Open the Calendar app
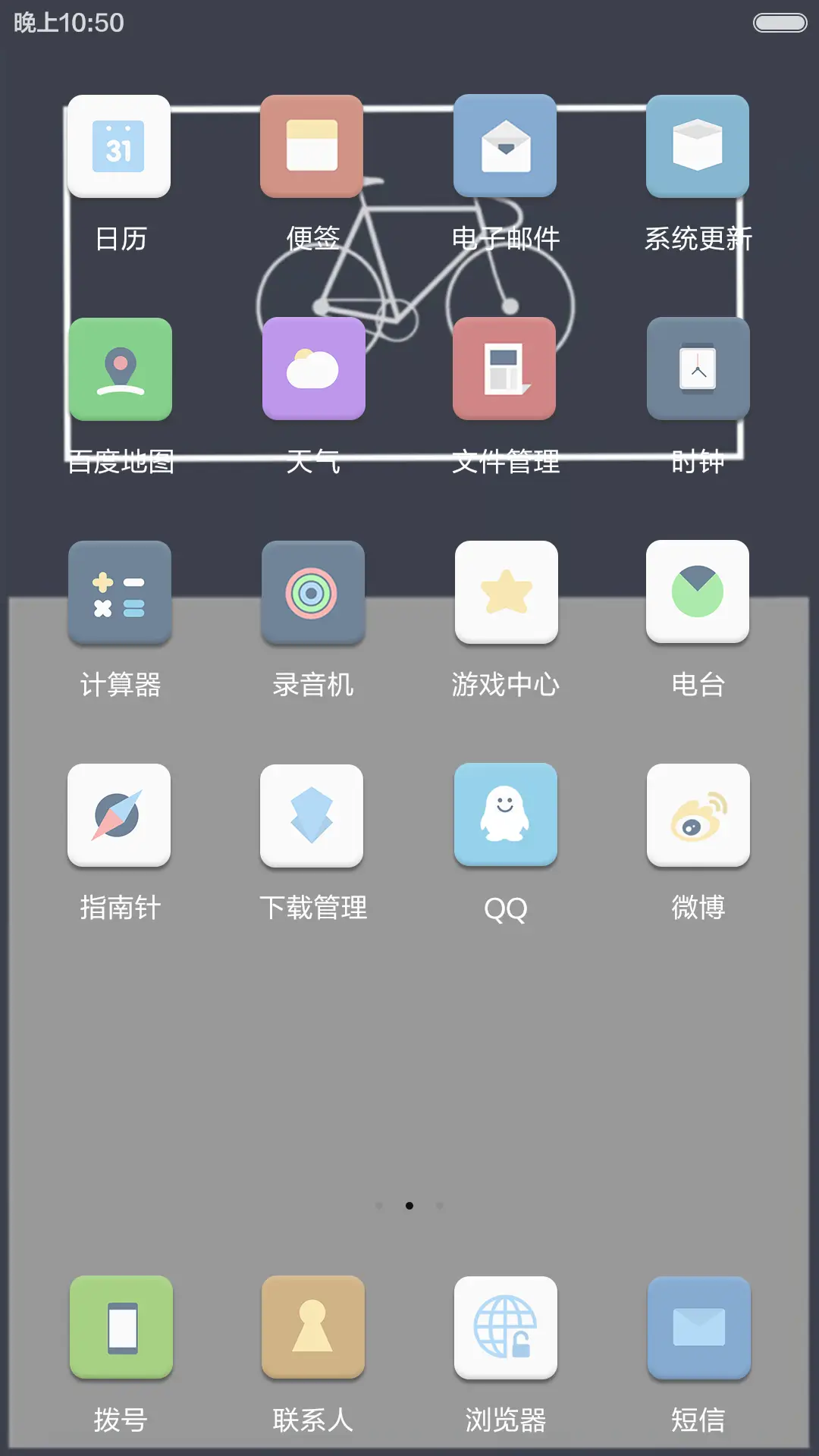The height and width of the screenshot is (1456, 819). [x=119, y=146]
